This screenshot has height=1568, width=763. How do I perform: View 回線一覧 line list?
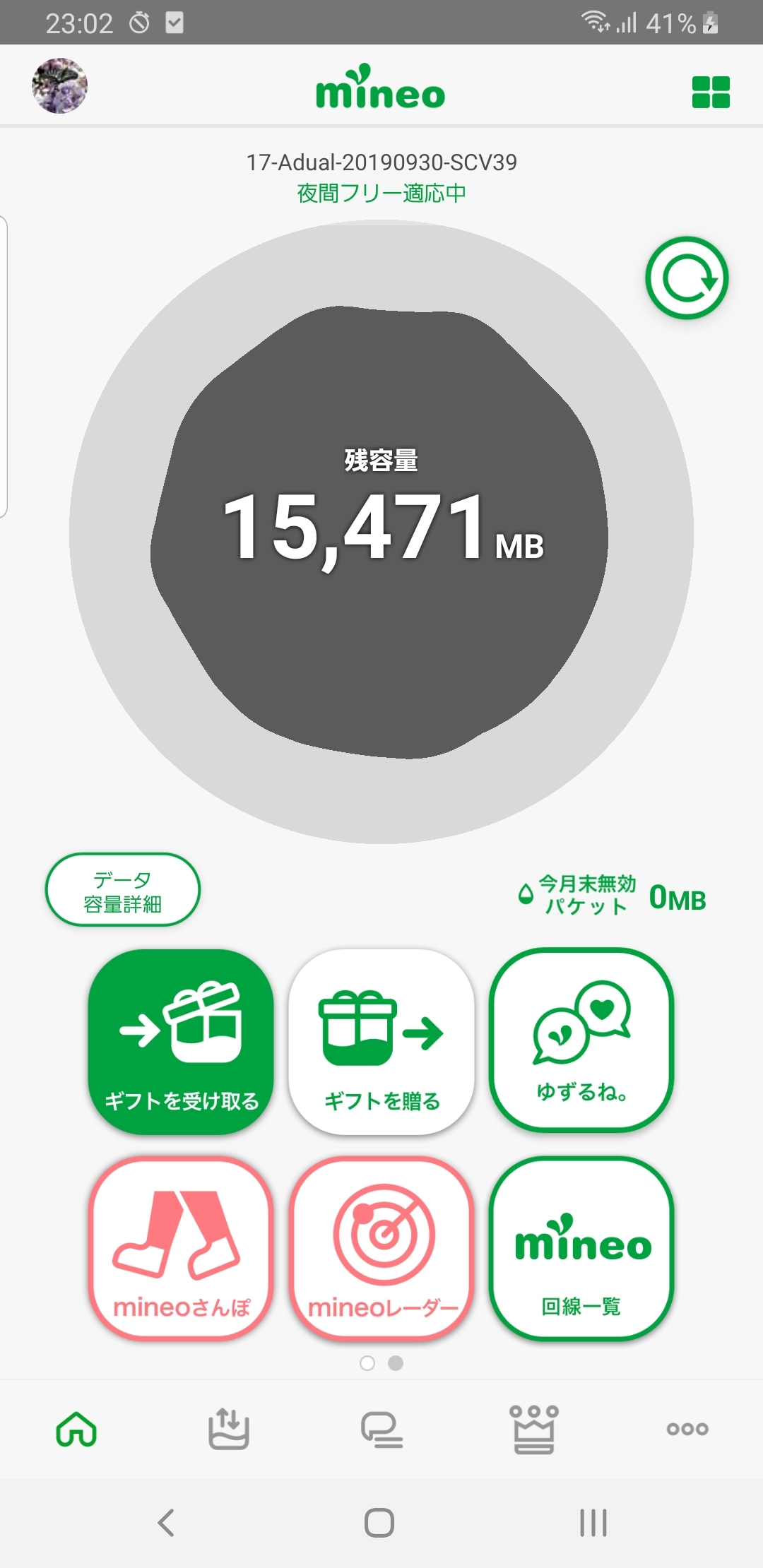pos(581,1249)
